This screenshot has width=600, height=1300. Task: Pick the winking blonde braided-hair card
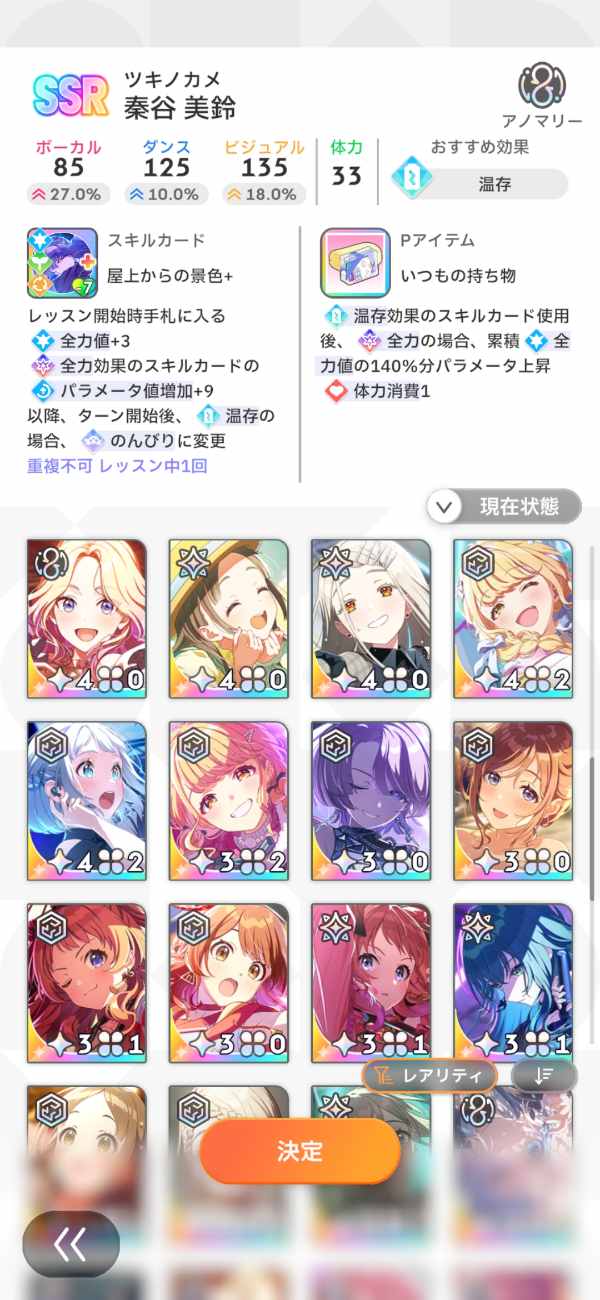(513, 618)
